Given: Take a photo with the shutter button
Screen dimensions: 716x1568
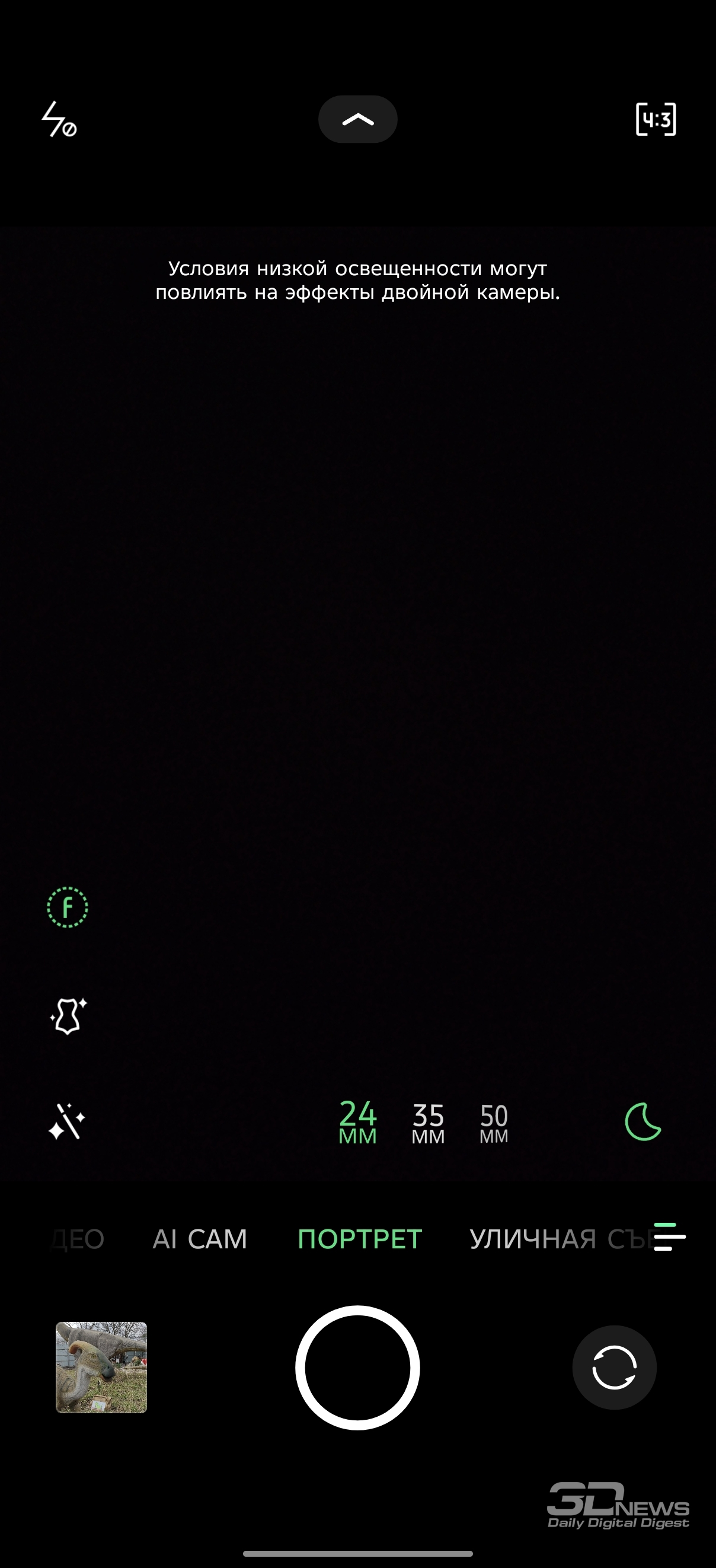Looking at the screenshot, I should [357, 1367].
